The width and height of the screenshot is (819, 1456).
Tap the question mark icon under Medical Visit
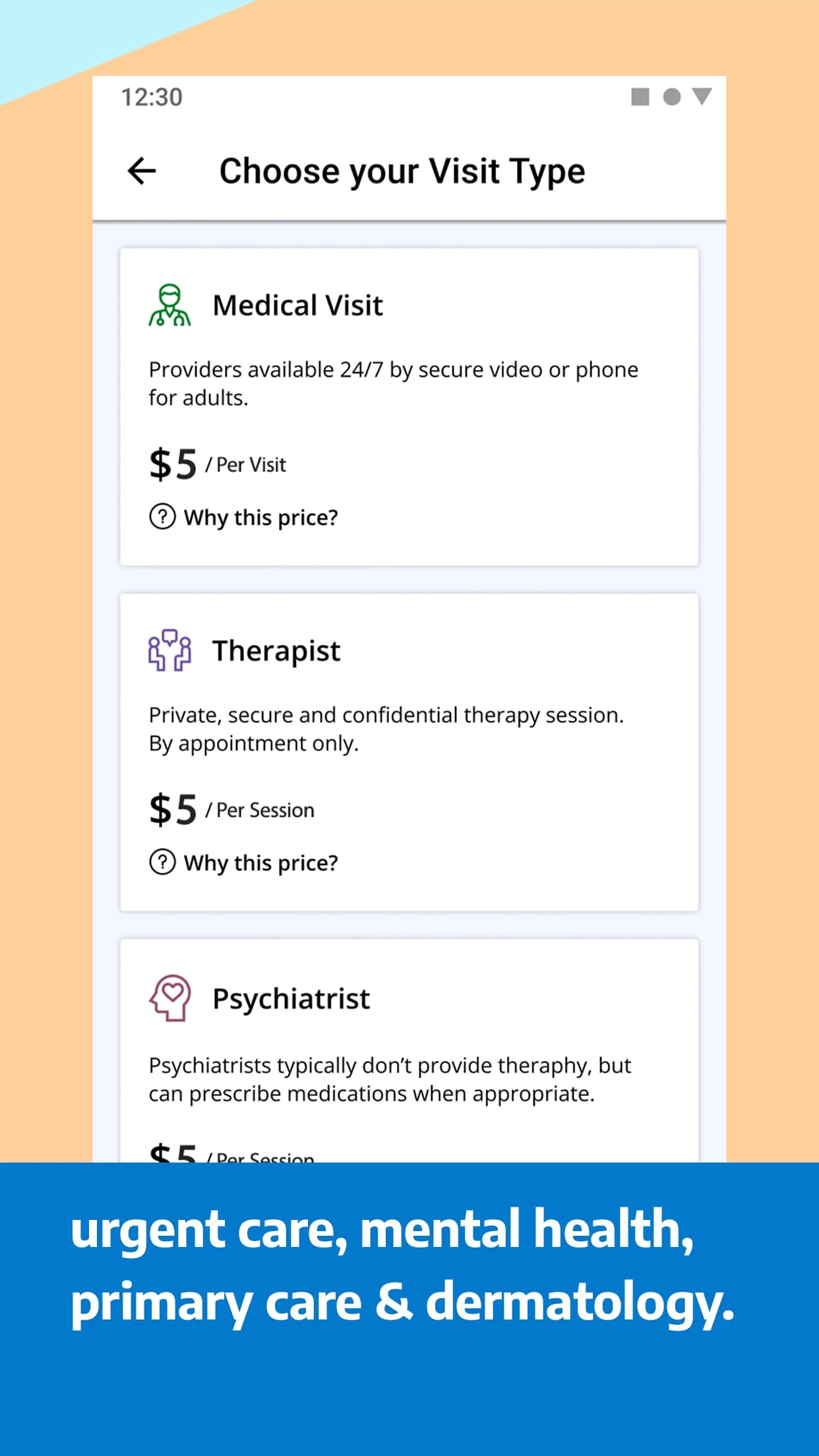(x=160, y=516)
